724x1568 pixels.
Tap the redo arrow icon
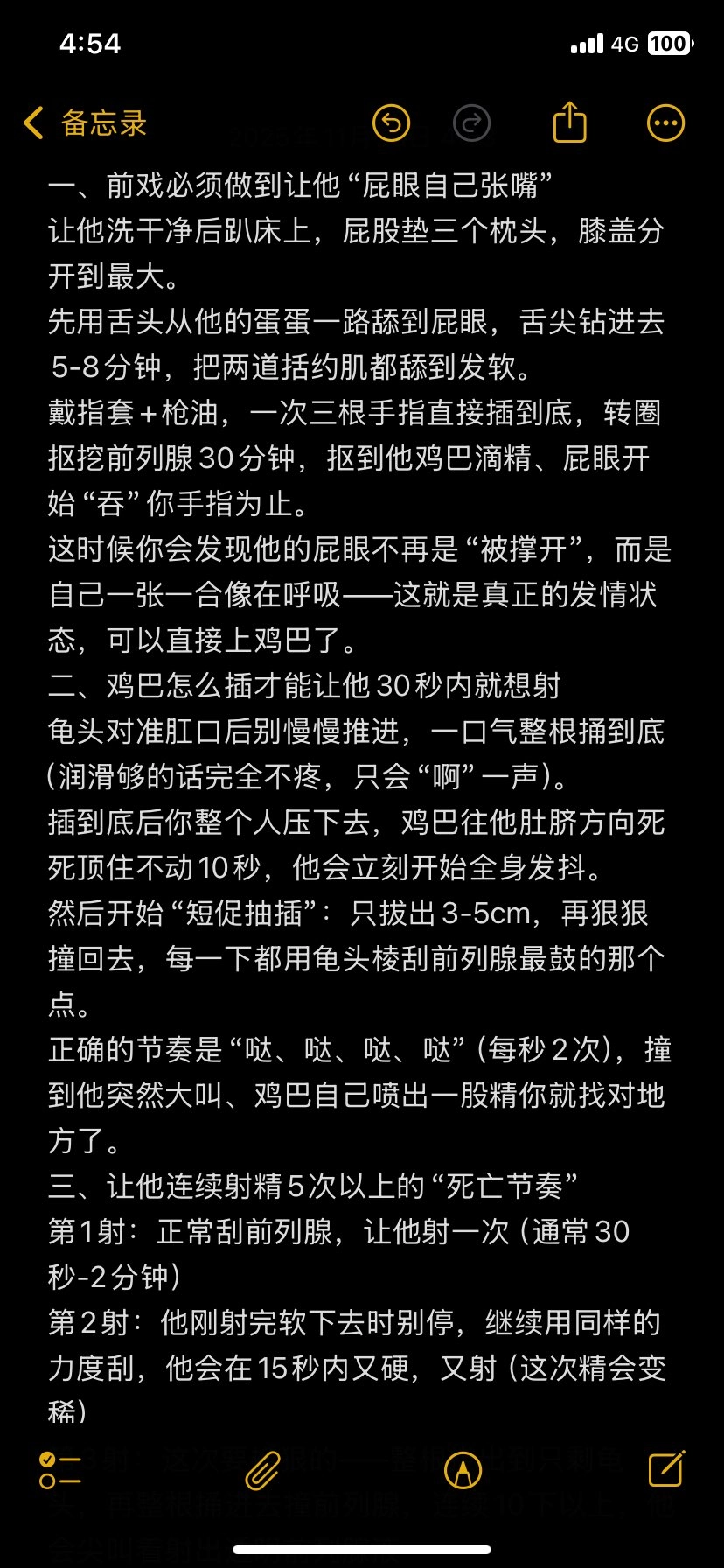pyautogui.click(x=471, y=123)
